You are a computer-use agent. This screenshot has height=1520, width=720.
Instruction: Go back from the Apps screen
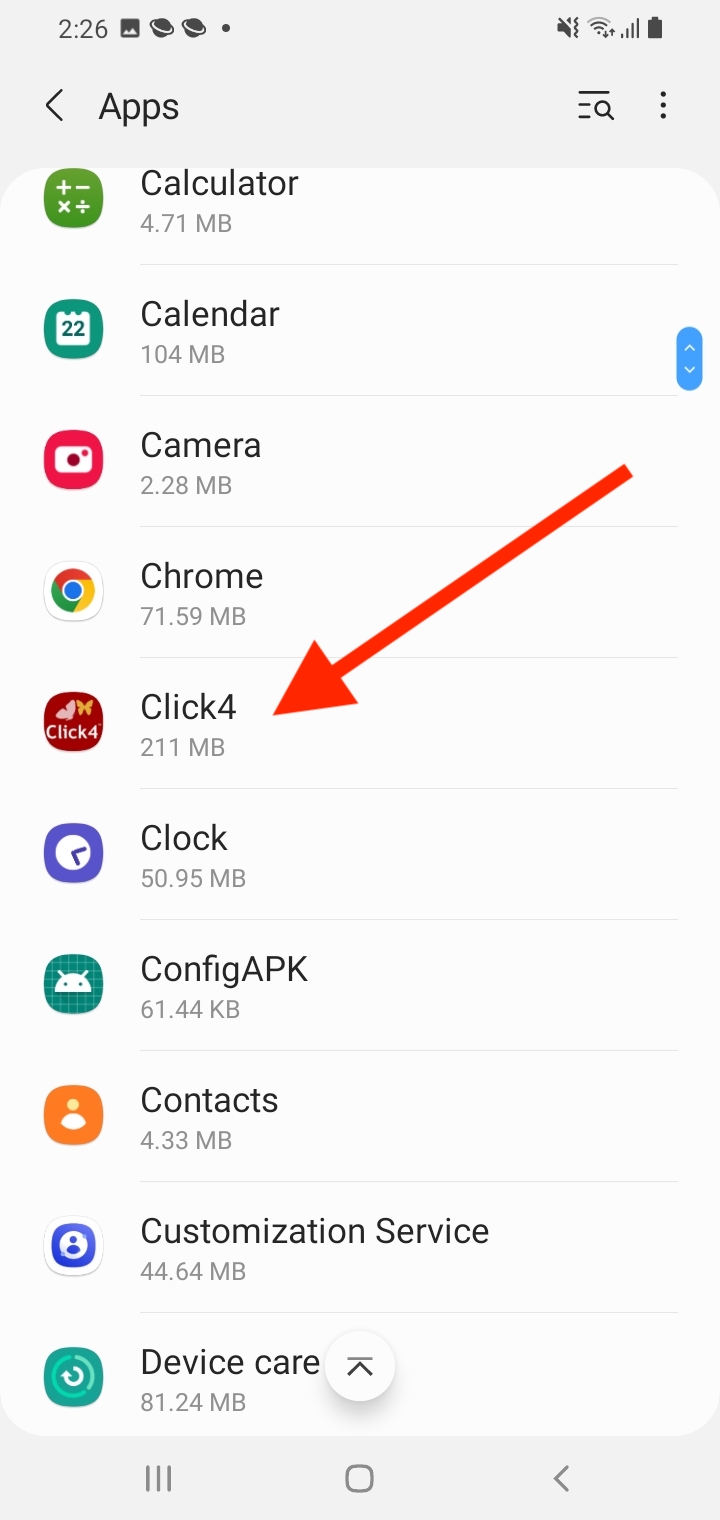tap(55, 106)
